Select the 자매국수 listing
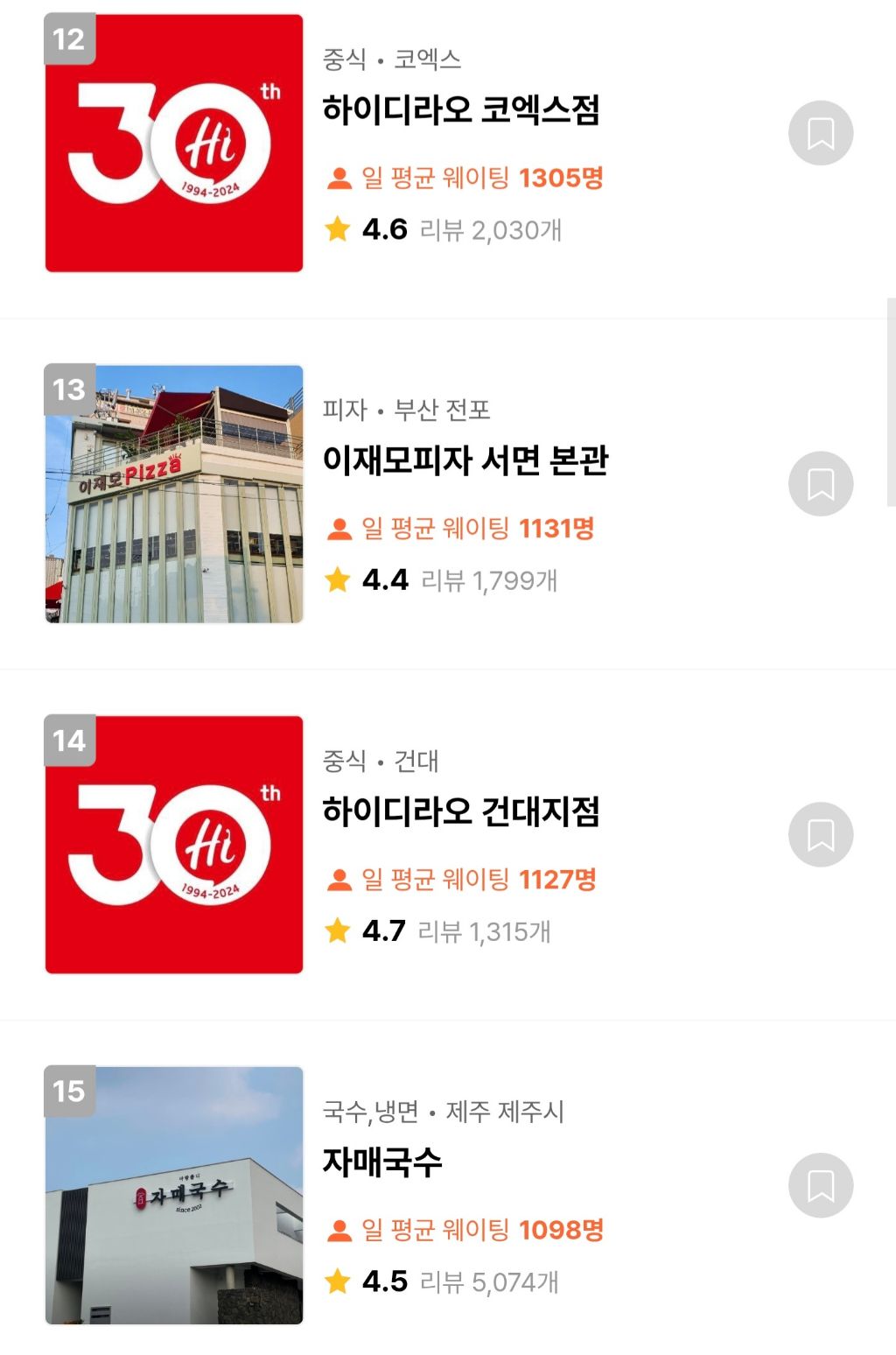Screen dimensions: 896x1355 click(382, 1162)
